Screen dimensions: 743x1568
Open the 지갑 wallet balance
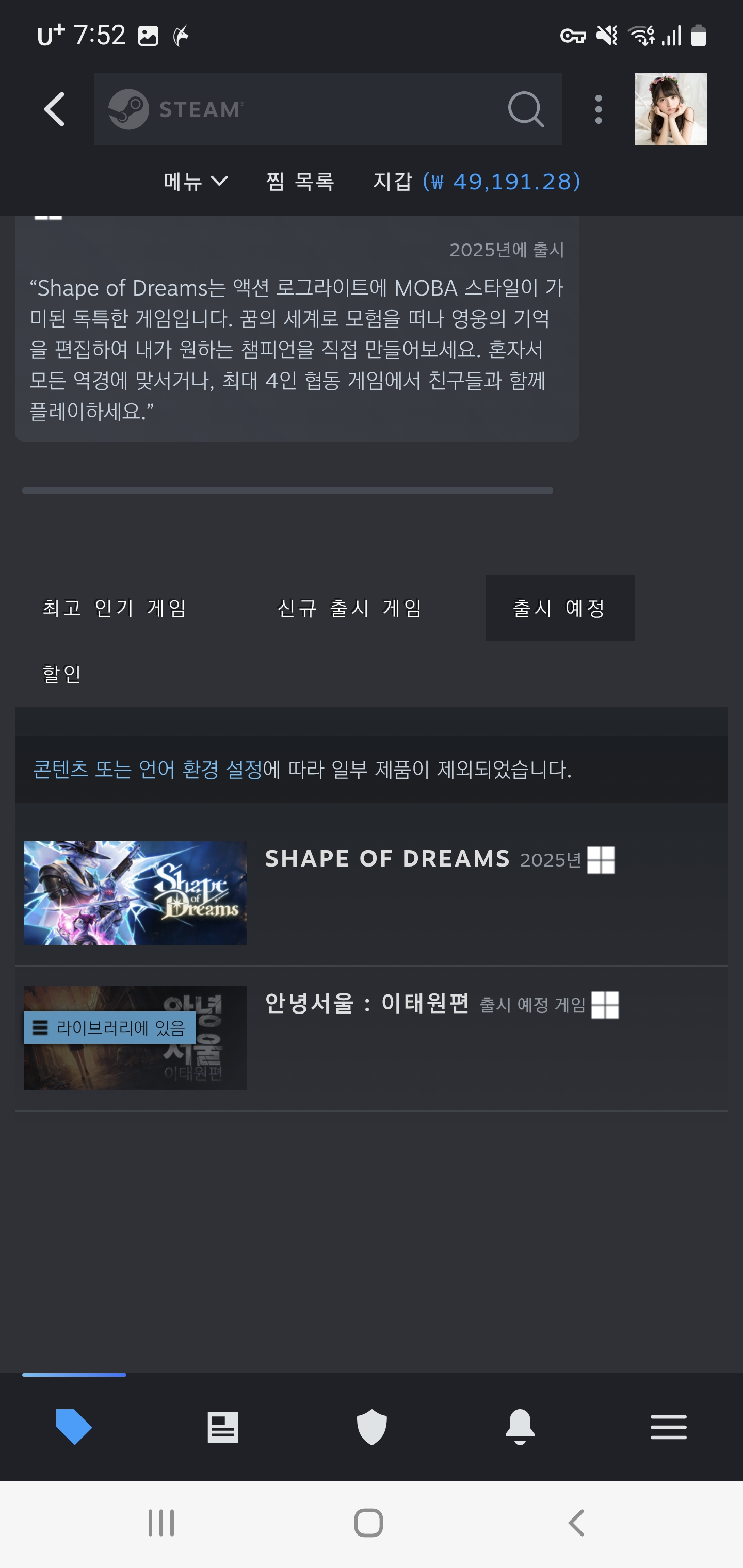pos(476,182)
